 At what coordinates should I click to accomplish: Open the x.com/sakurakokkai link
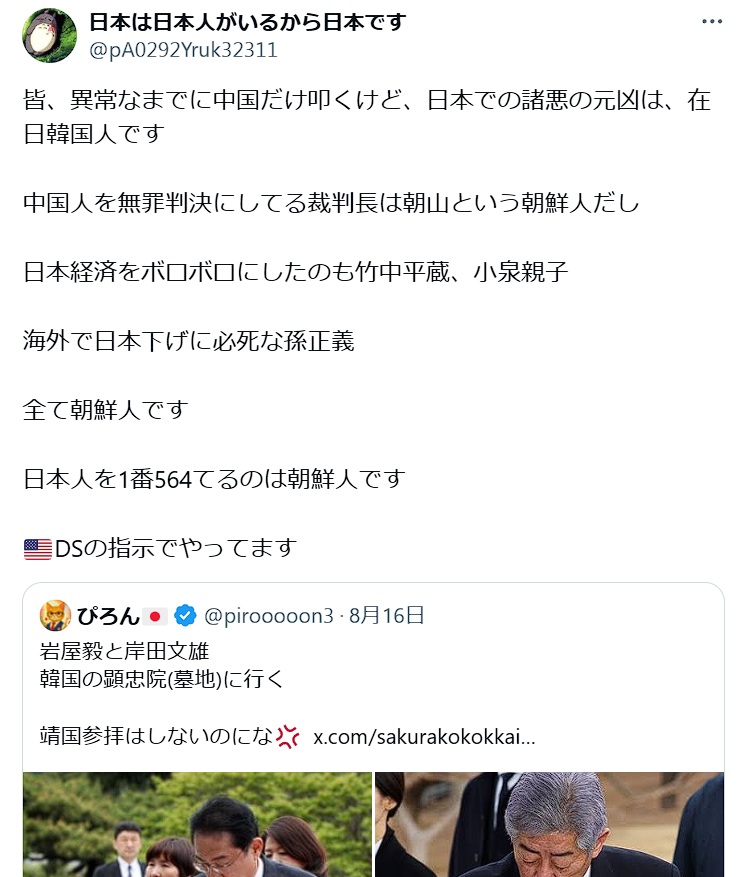[x=424, y=737]
